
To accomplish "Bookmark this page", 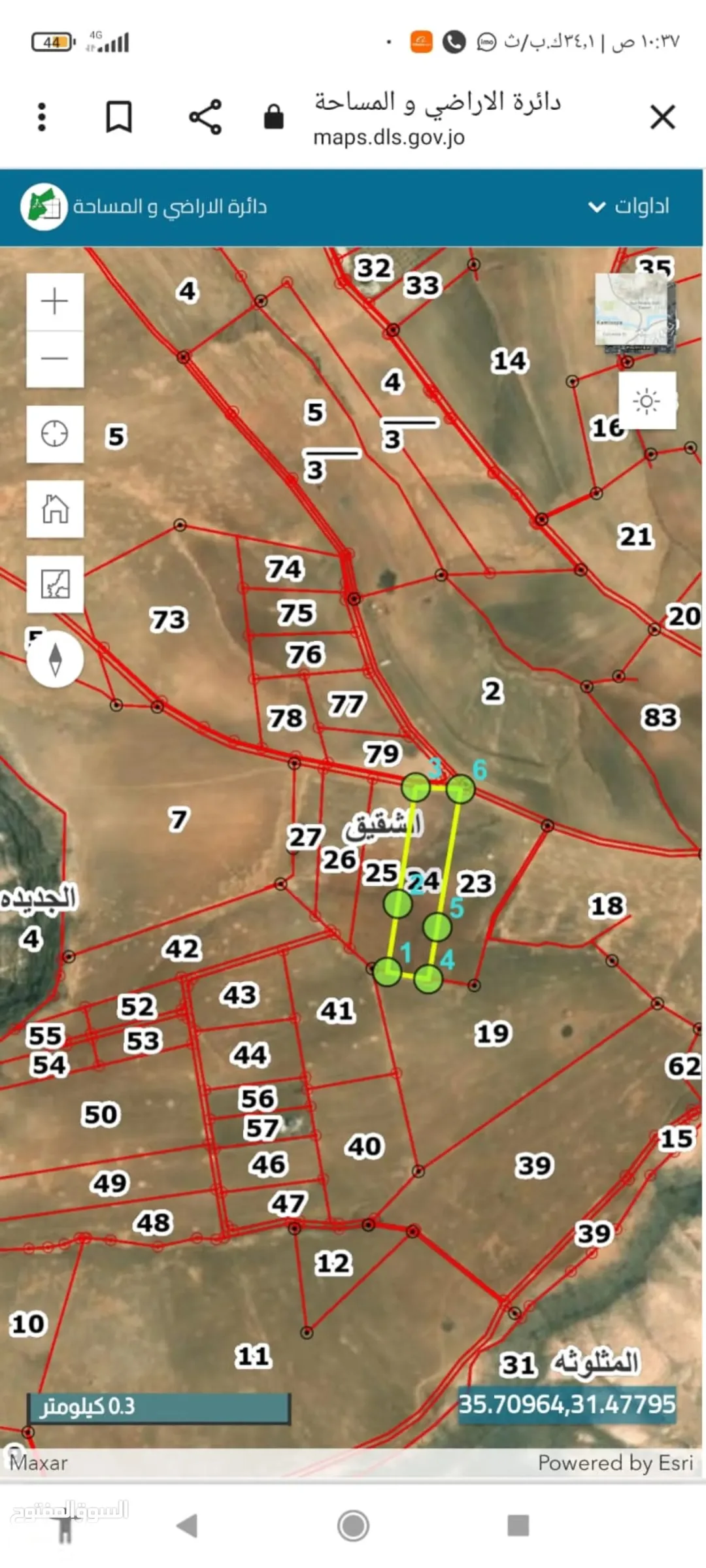I will (x=119, y=117).
